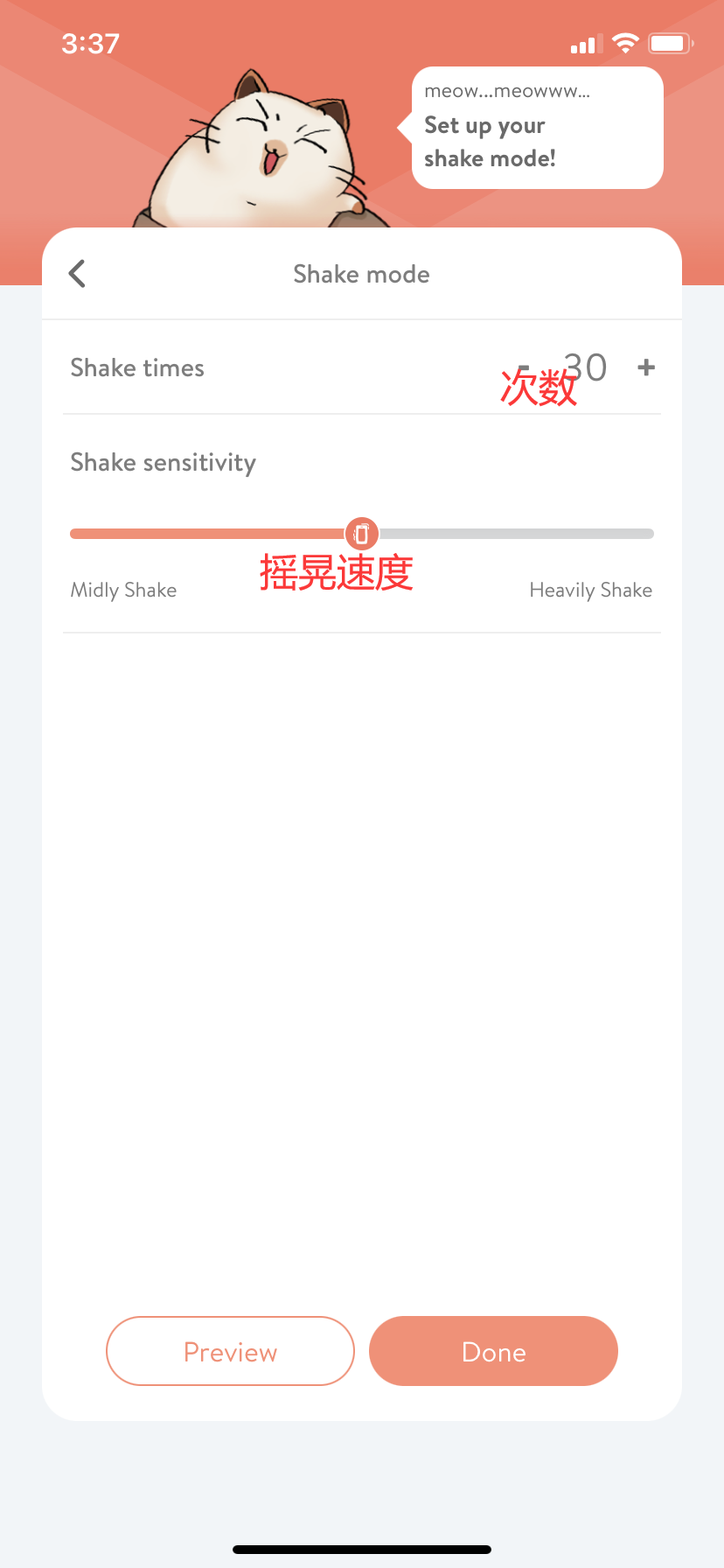Increase shake times with plus button
Screen dimensions: 724x1568
pyautogui.click(x=646, y=367)
